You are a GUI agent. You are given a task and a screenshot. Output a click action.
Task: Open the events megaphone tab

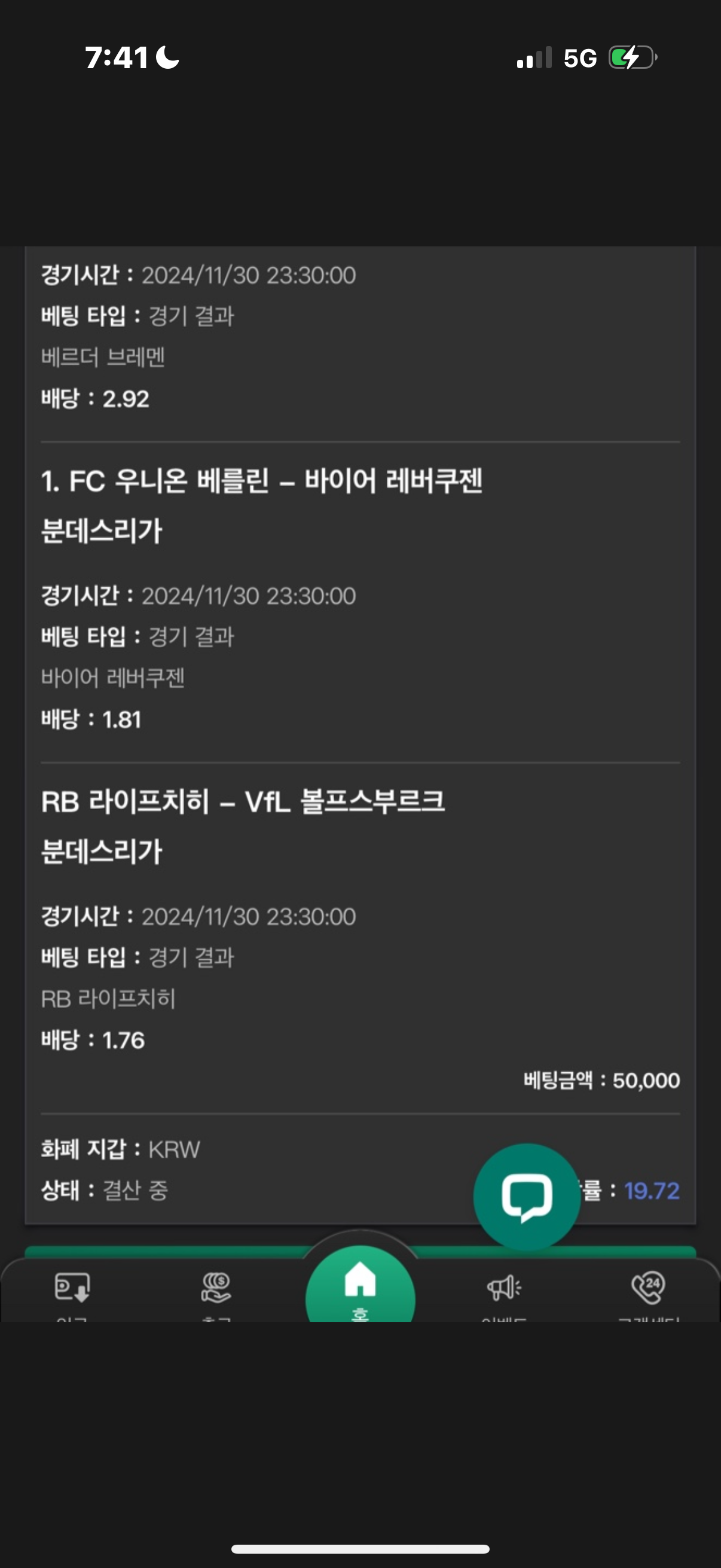[x=504, y=1288]
